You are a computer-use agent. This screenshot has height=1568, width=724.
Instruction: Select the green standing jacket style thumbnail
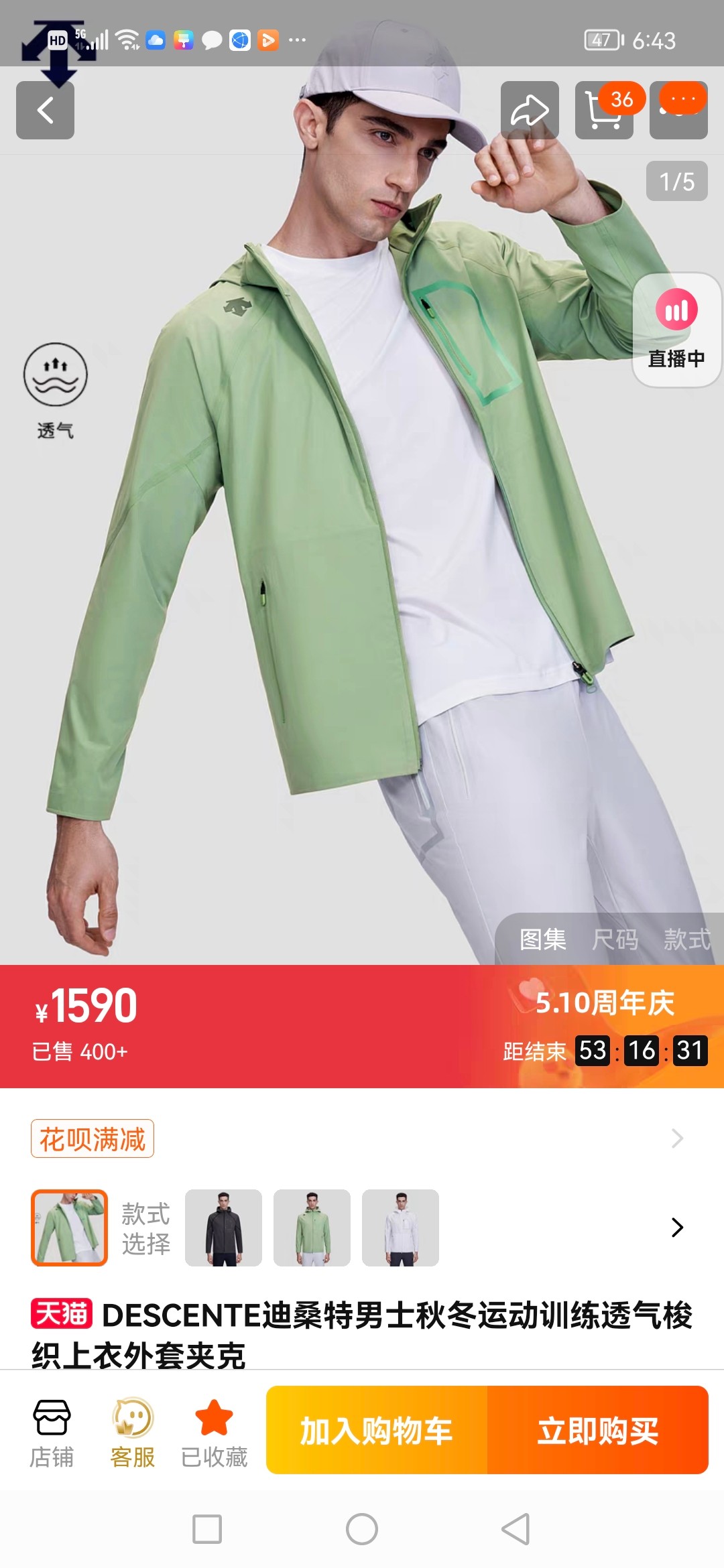click(x=312, y=1228)
